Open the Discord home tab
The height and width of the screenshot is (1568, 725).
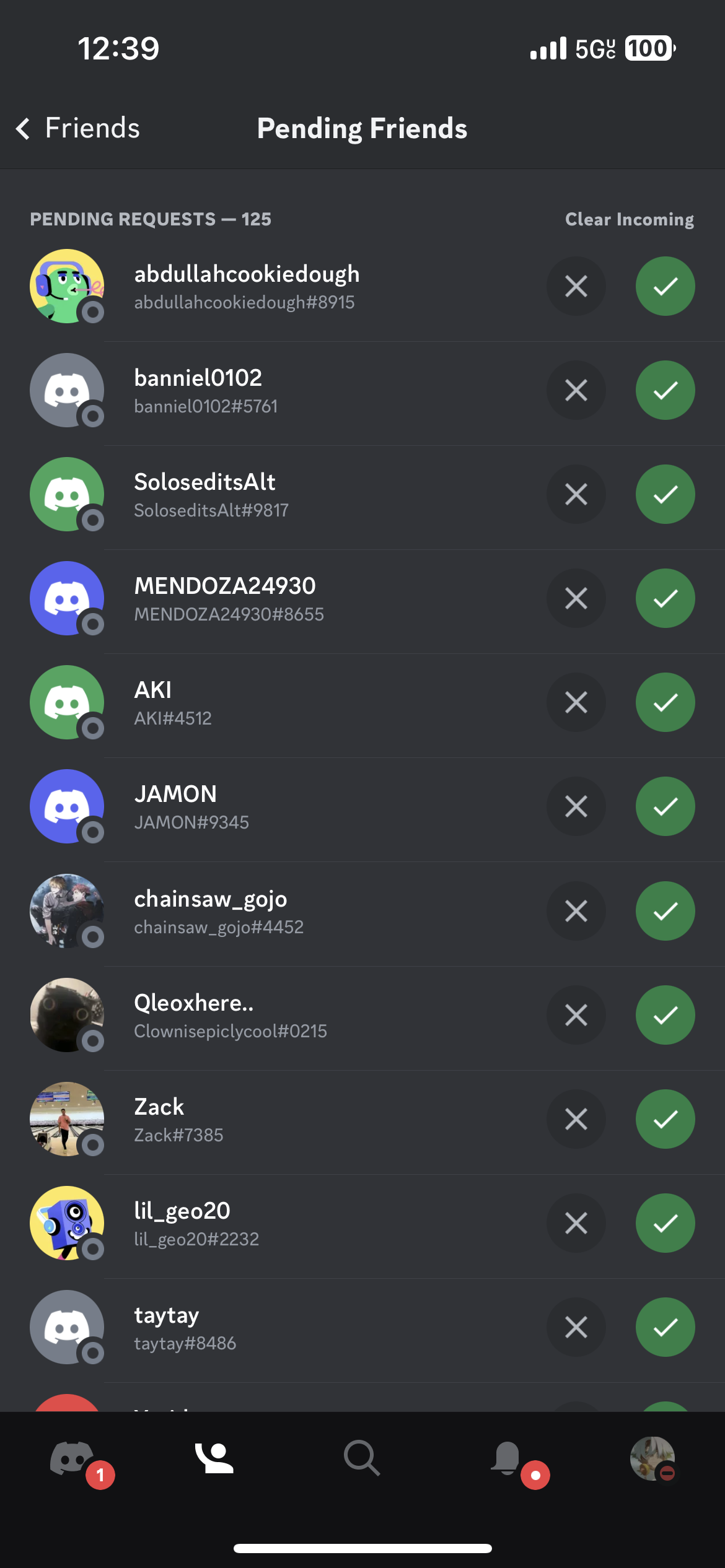point(72,1459)
